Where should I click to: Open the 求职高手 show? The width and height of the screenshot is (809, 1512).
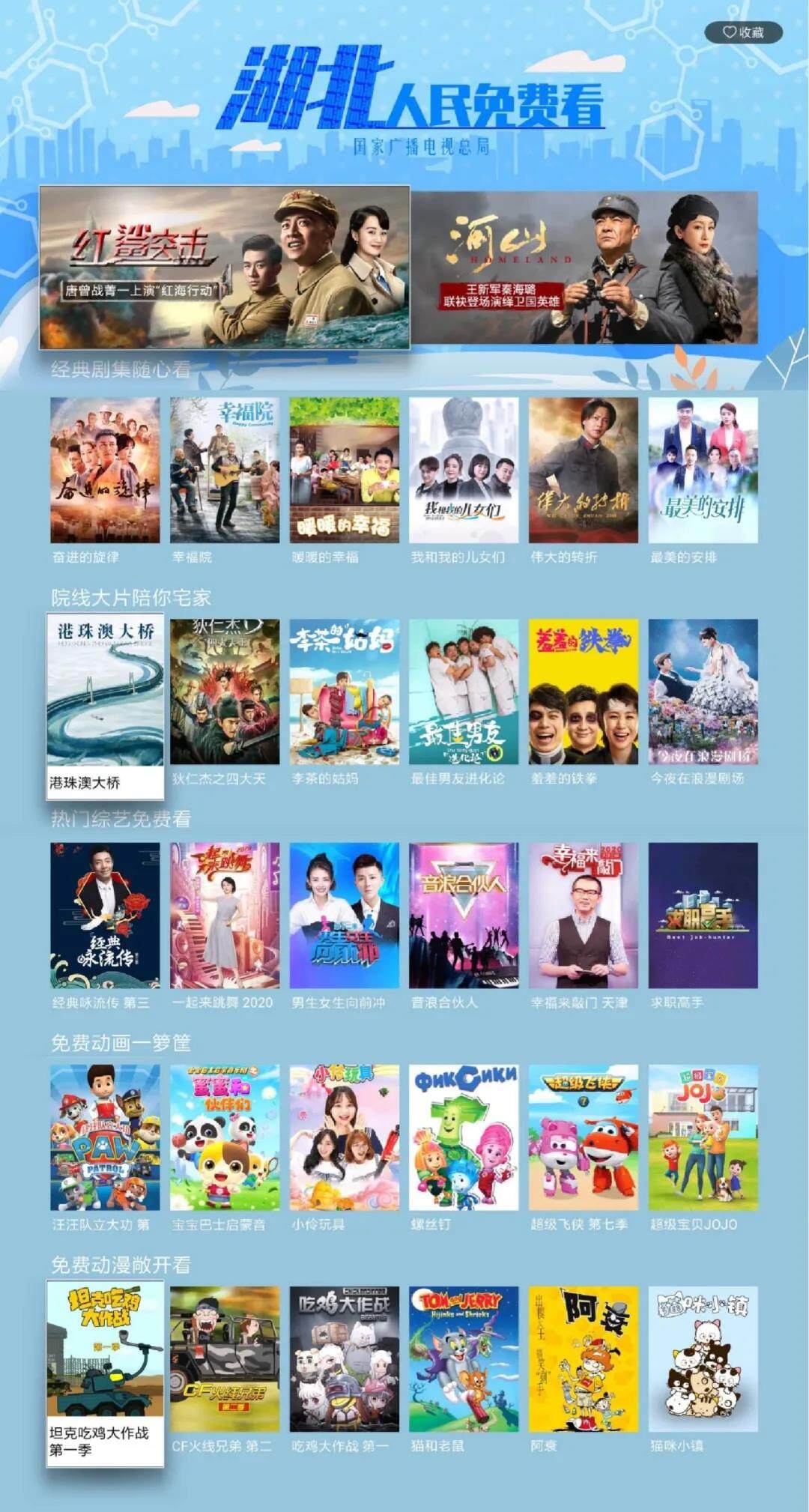703,915
